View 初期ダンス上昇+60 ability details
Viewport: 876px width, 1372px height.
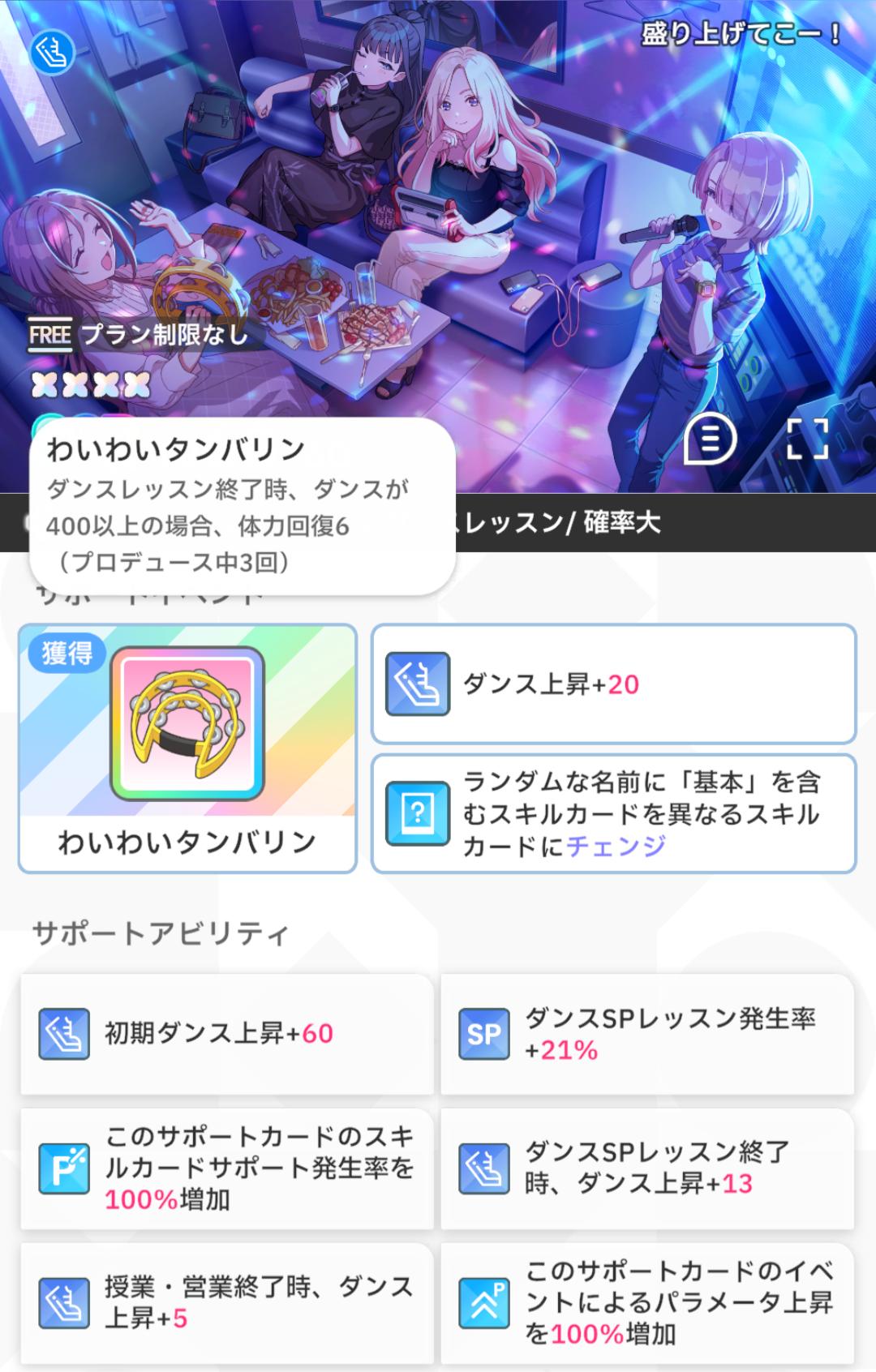pos(227,1034)
